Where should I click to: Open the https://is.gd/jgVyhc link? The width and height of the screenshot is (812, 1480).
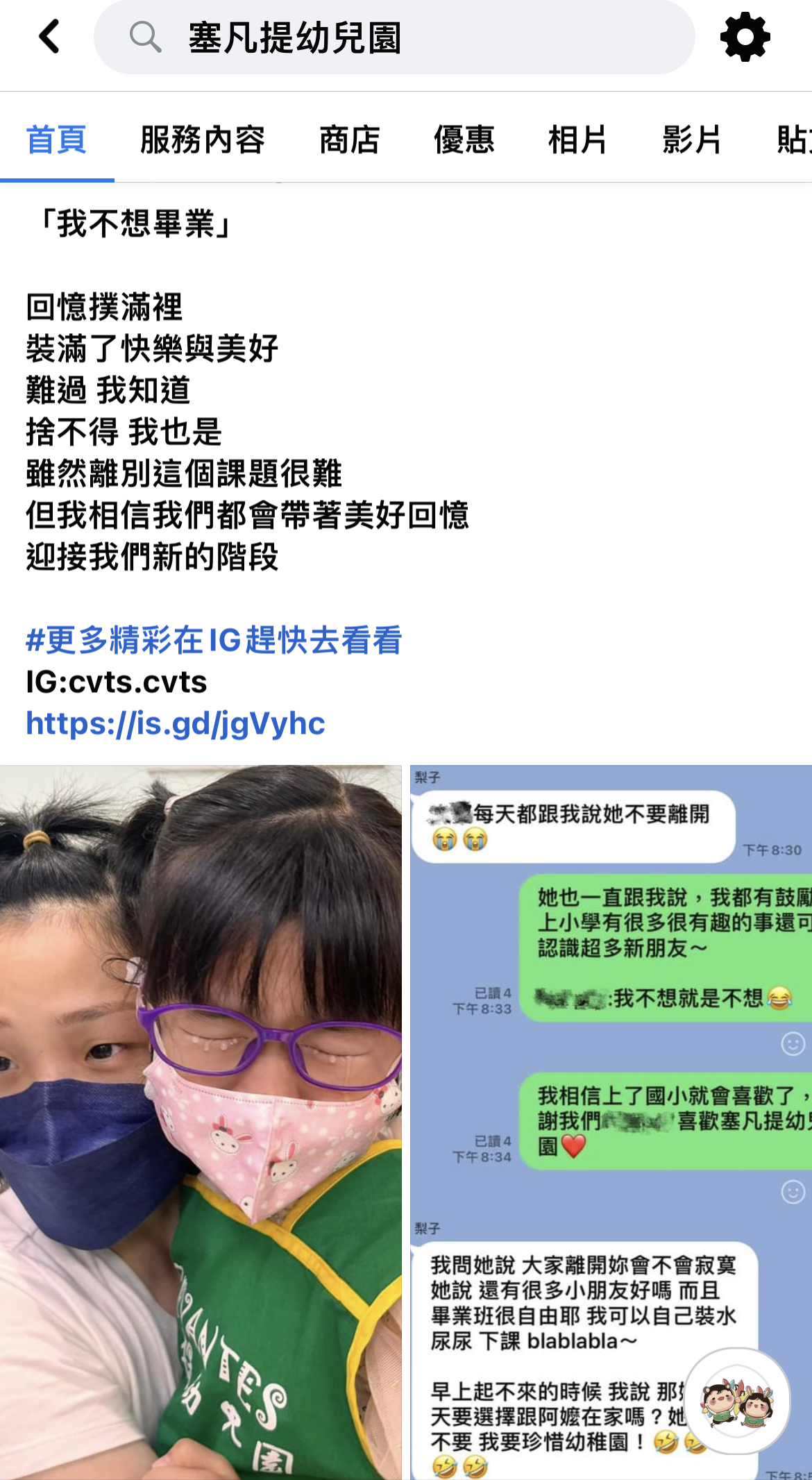click(x=175, y=723)
